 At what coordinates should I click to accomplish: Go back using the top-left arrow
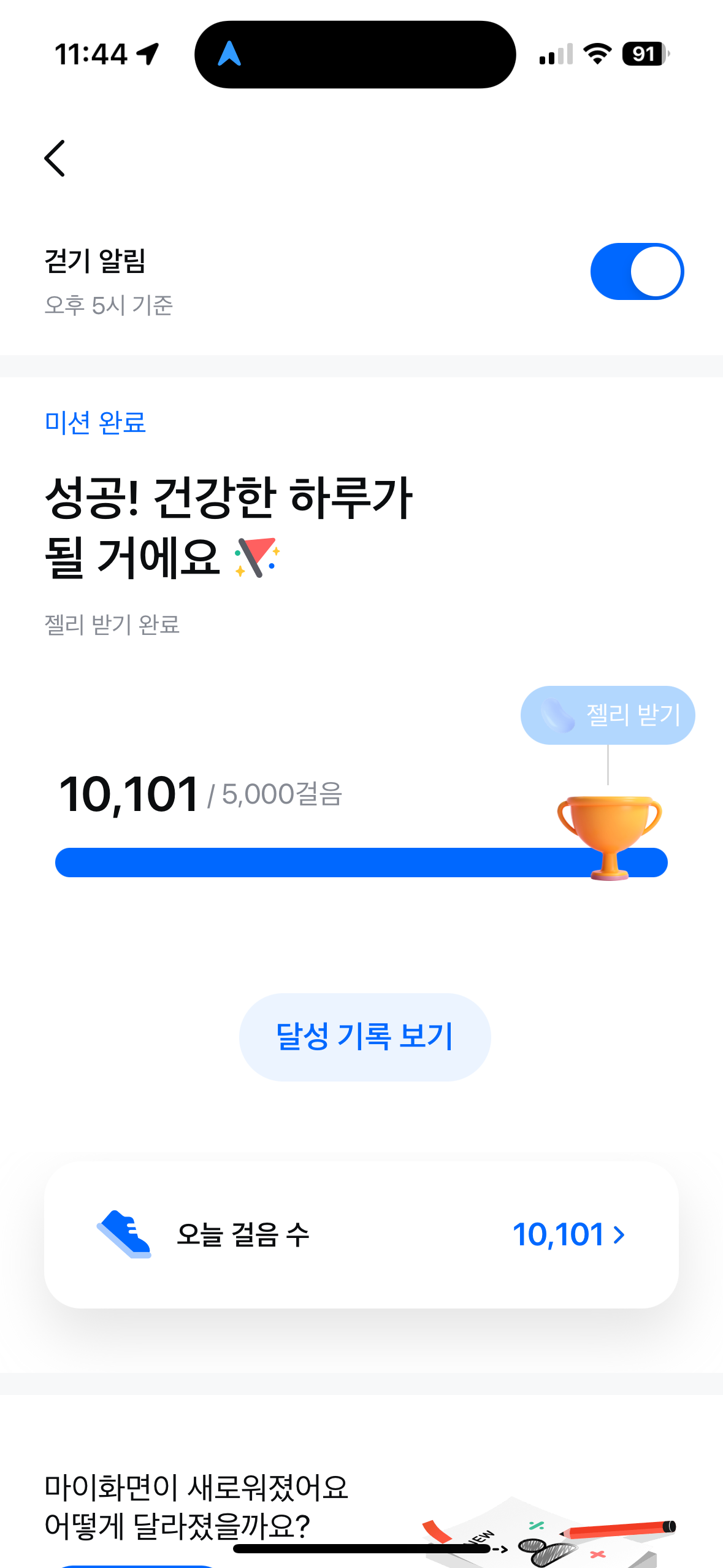tap(55, 158)
